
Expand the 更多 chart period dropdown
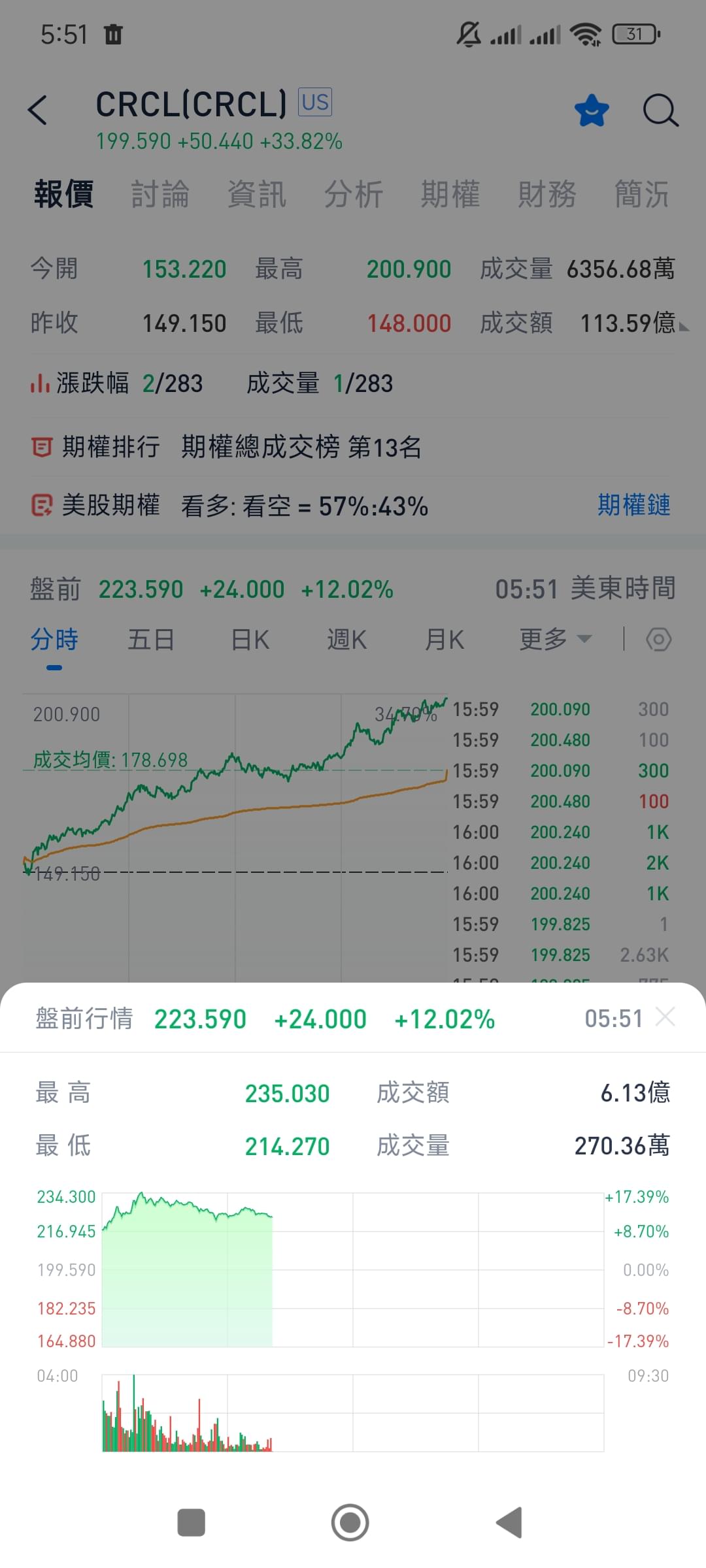pos(556,640)
